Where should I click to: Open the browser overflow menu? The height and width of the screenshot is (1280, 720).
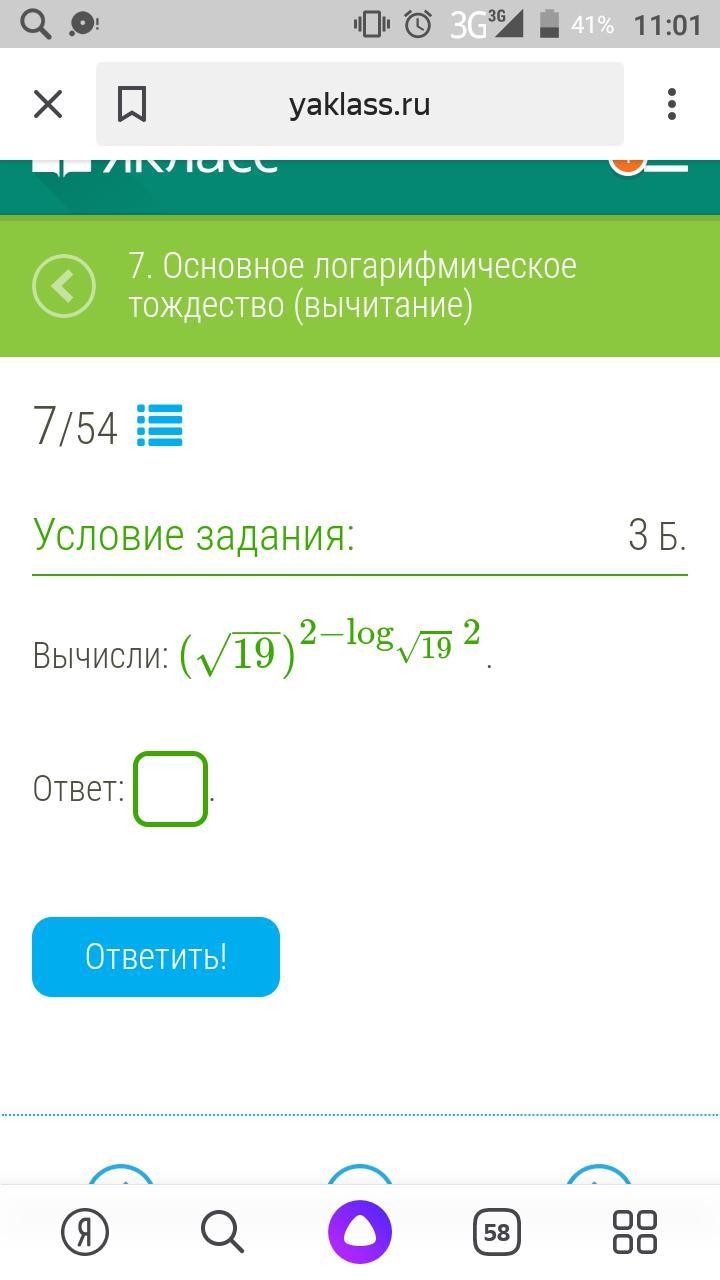(x=672, y=104)
